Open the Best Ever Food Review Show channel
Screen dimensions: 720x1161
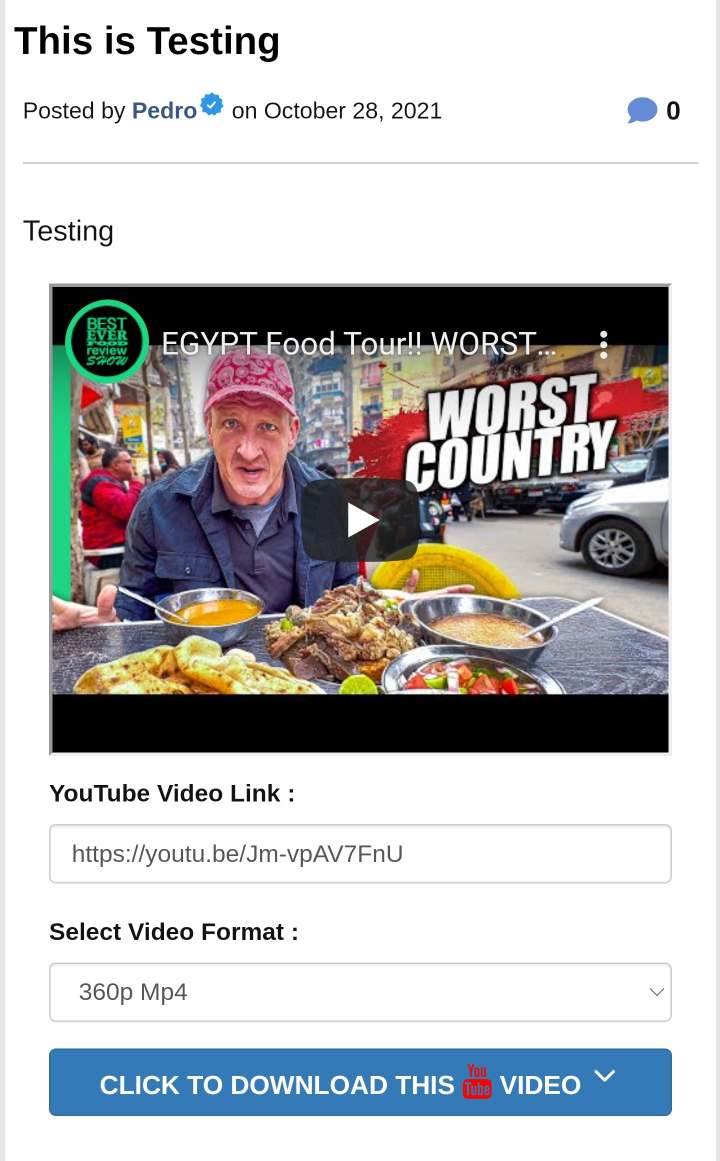pyautogui.click(x=107, y=342)
